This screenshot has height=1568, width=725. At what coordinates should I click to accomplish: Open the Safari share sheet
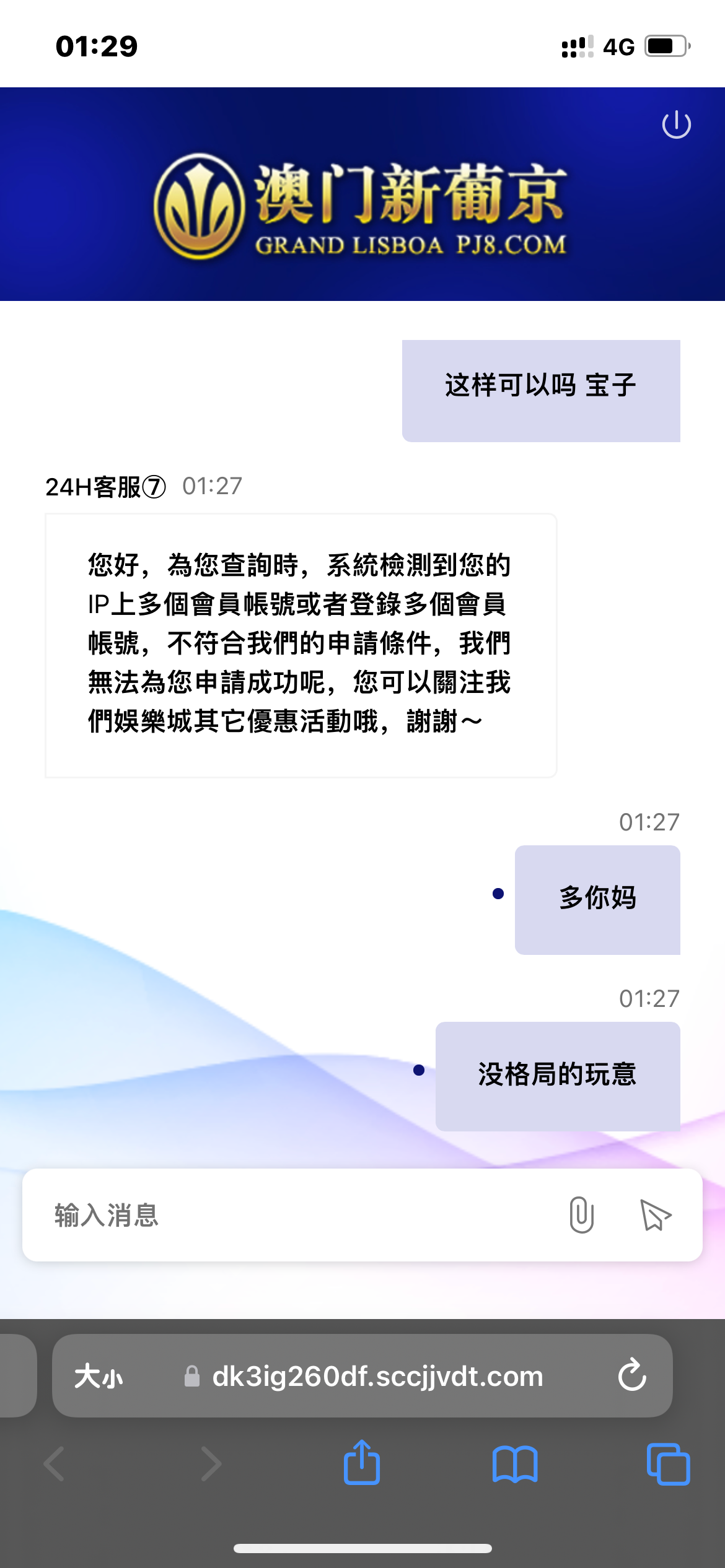click(x=362, y=1464)
